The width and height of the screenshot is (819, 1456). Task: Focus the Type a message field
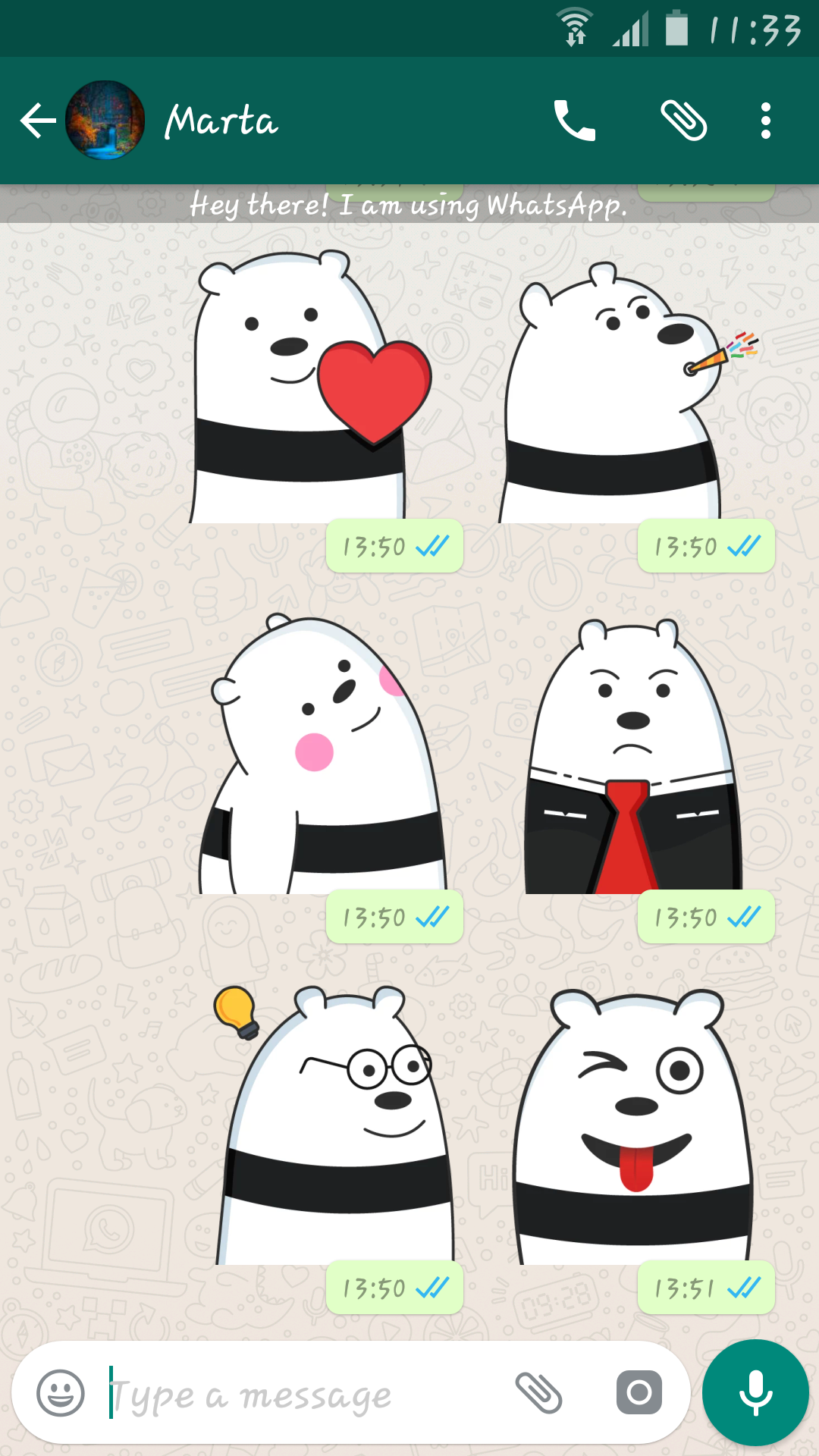303,1394
